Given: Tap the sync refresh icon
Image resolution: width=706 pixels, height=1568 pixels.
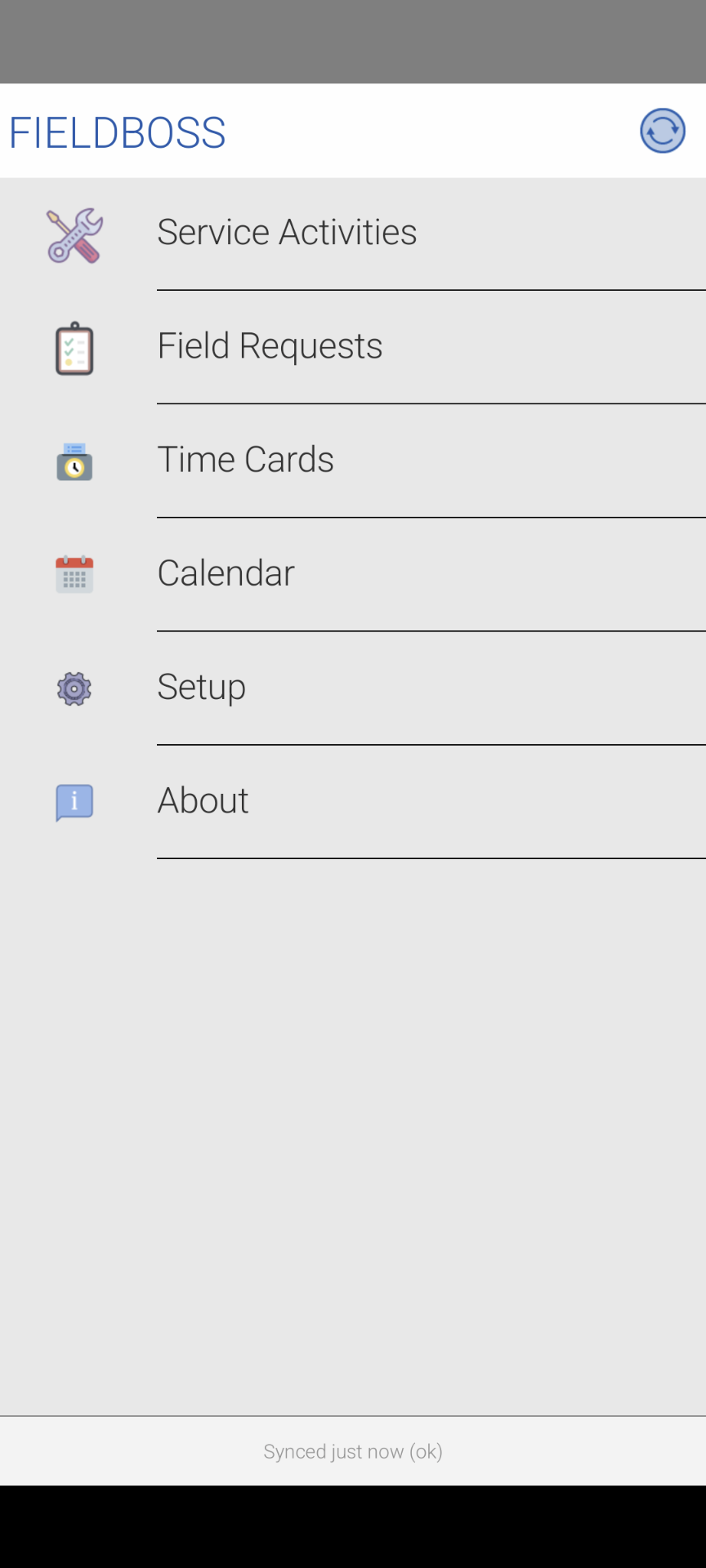Looking at the screenshot, I should coord(662,131).
